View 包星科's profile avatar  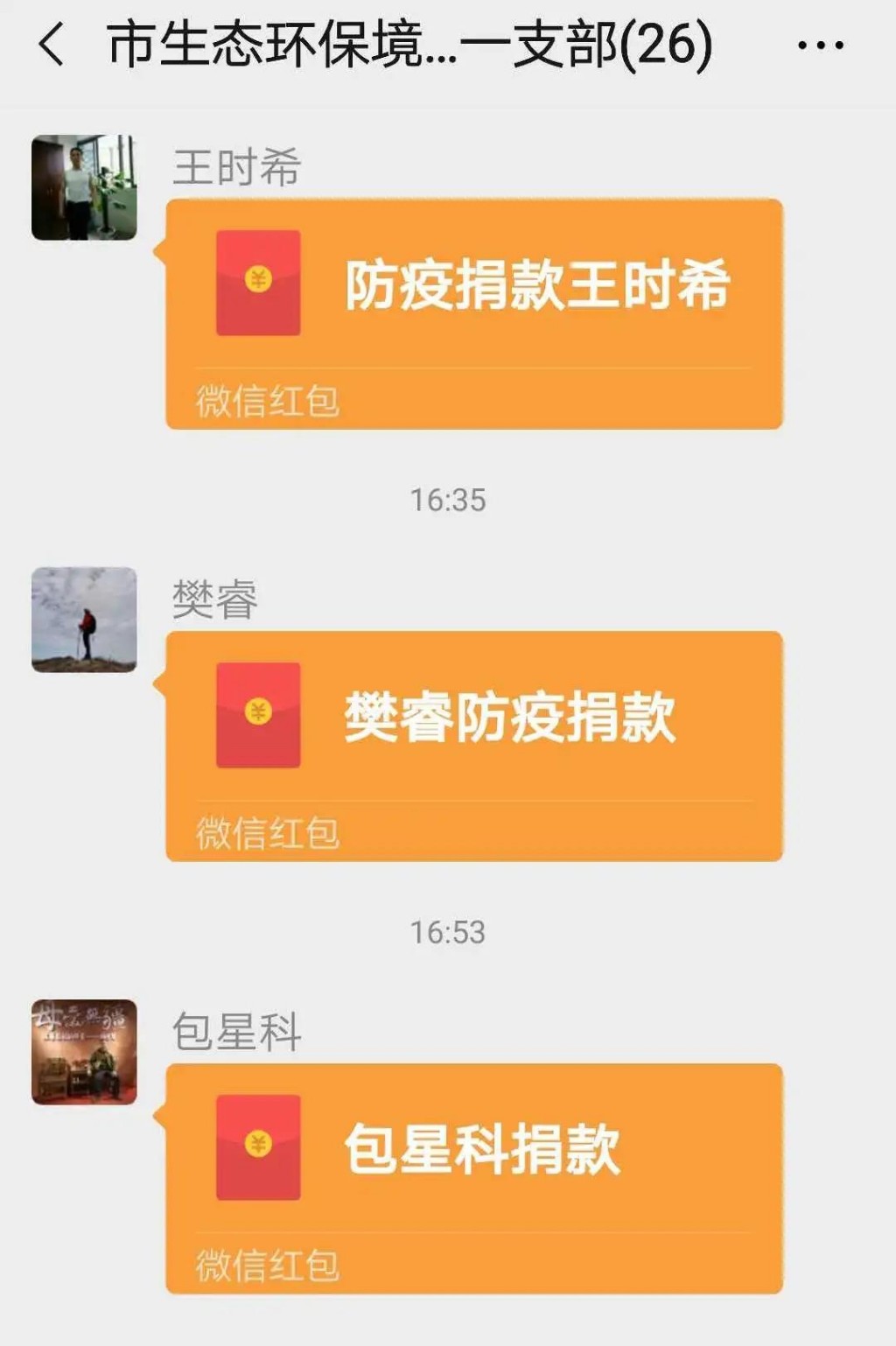click(x=84, y=1052)
